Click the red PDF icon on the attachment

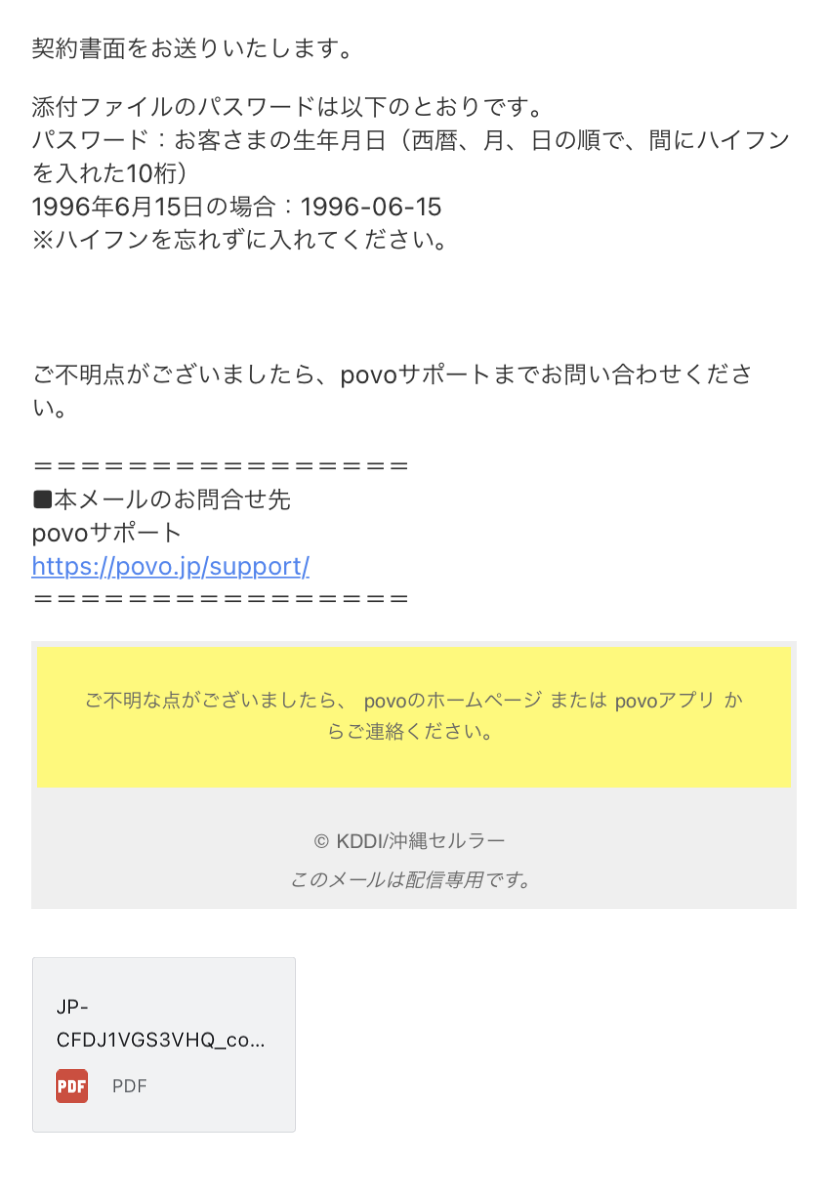(x=71, y=1086)
